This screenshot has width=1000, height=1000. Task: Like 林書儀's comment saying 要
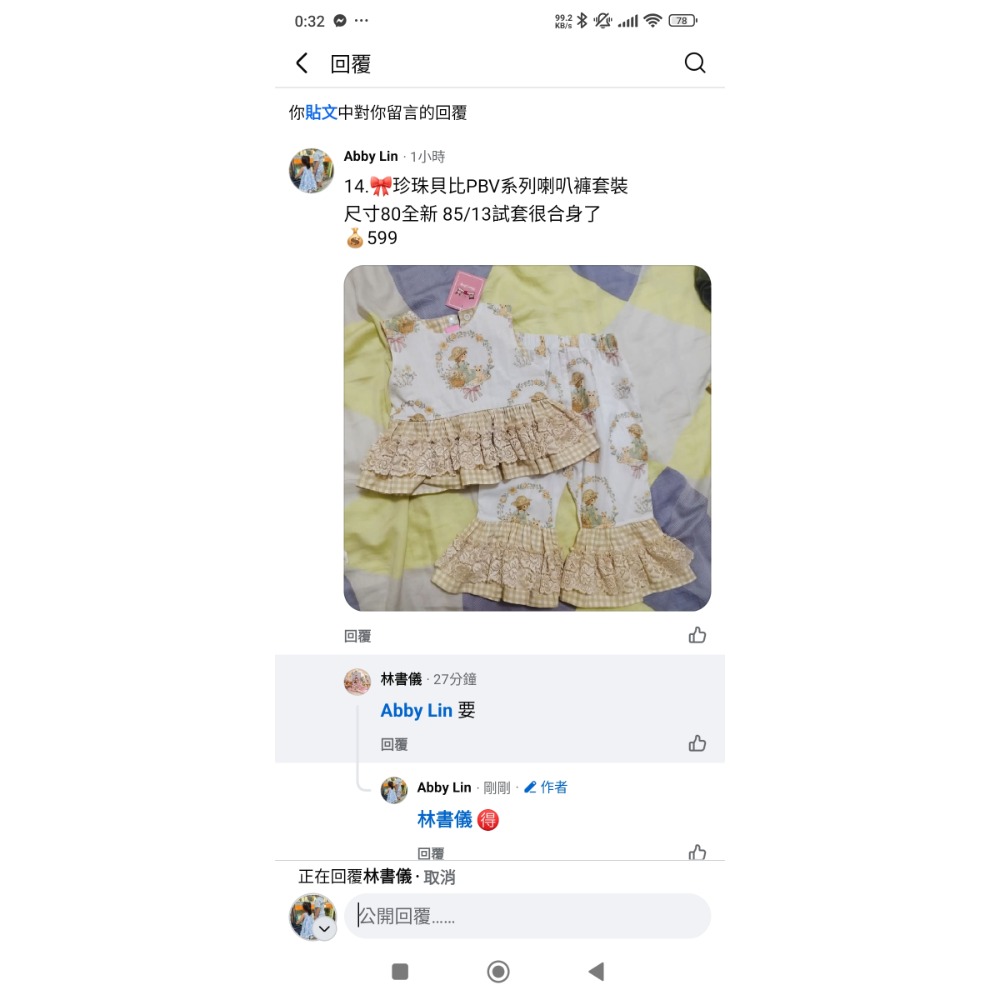pyautogui.click(x=697, y=743)
